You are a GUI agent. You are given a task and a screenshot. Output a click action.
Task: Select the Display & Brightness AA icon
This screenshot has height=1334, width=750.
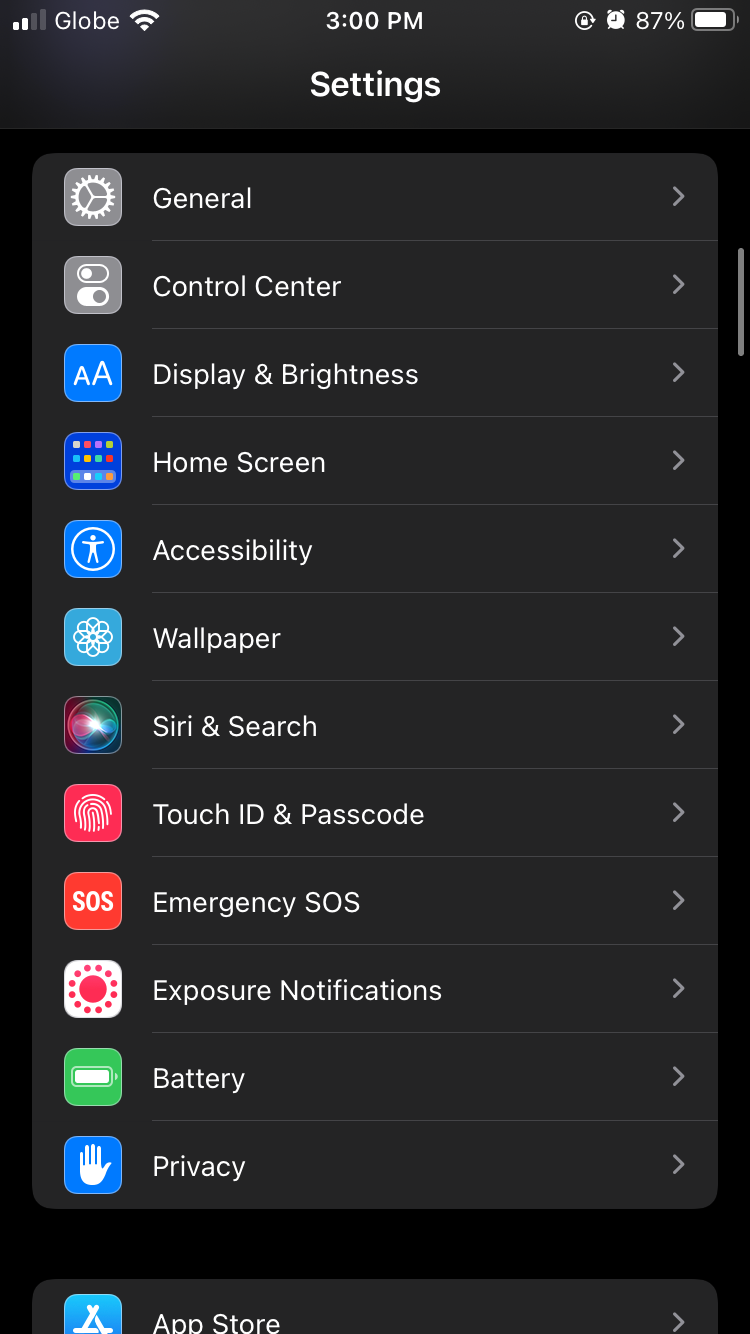pos(92,373)
